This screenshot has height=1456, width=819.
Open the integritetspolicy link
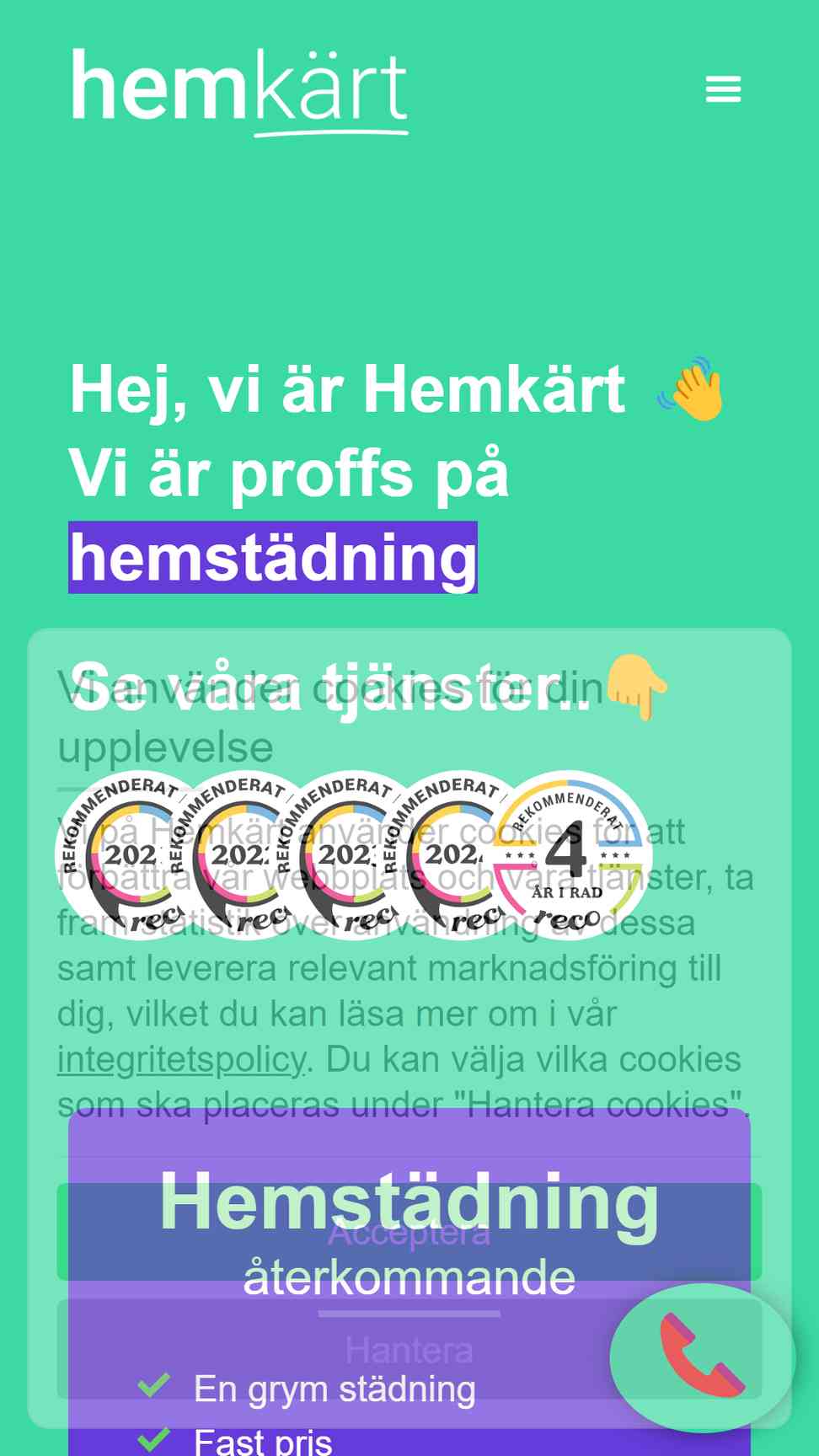(x=181, y=1059)
